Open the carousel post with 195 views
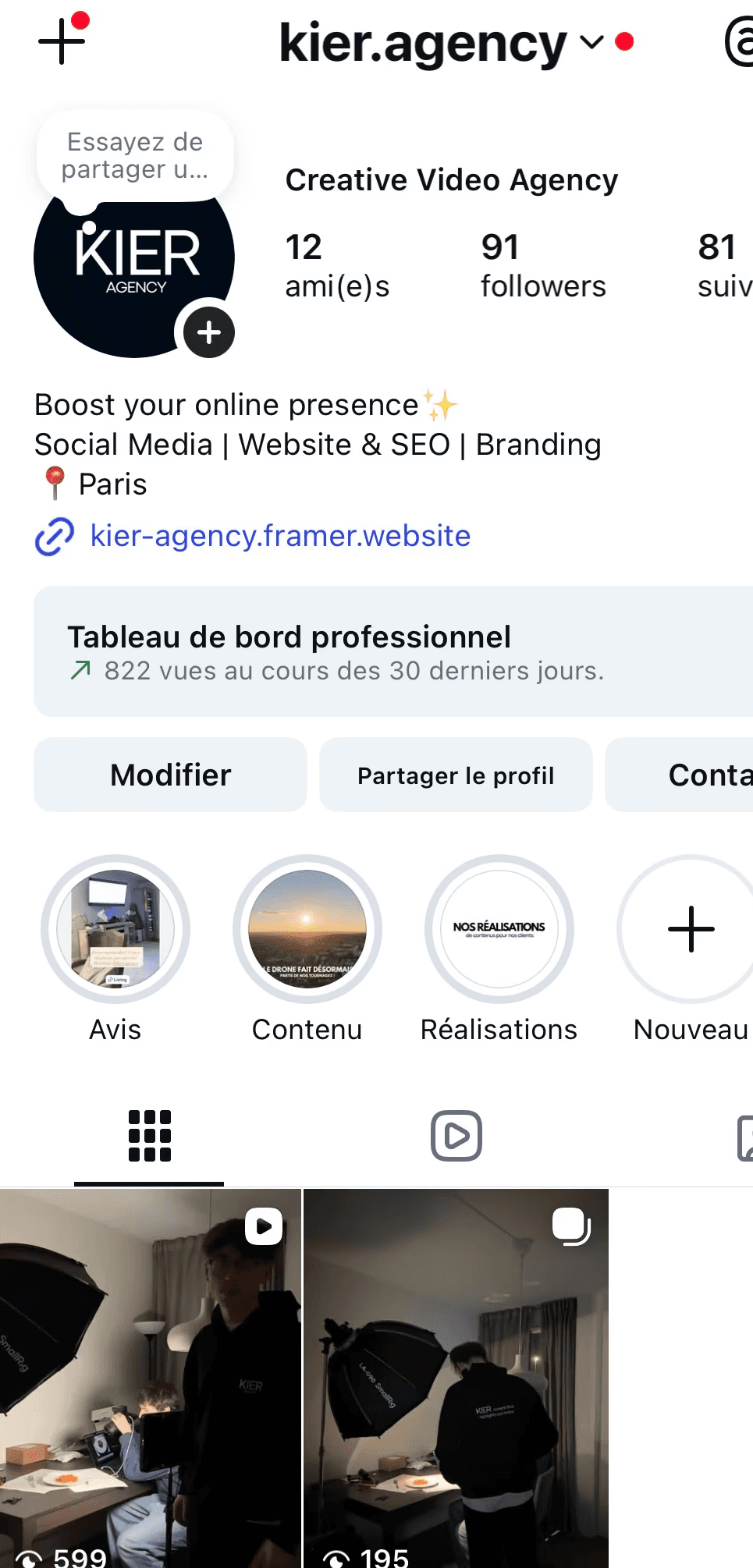This screenshot has height=1568, width=753. [456, 1377]
